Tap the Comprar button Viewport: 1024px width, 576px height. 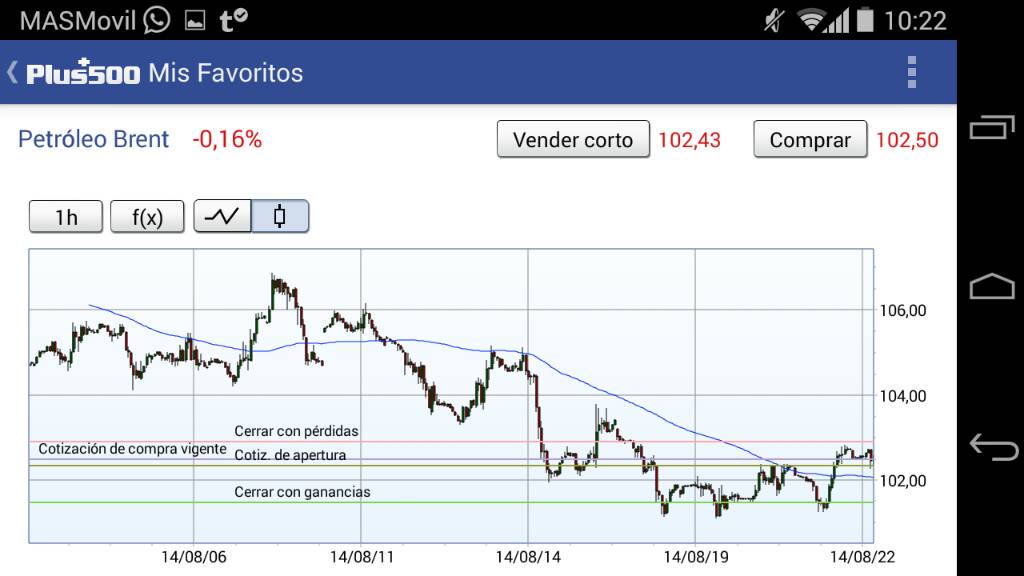click(809, 139)
